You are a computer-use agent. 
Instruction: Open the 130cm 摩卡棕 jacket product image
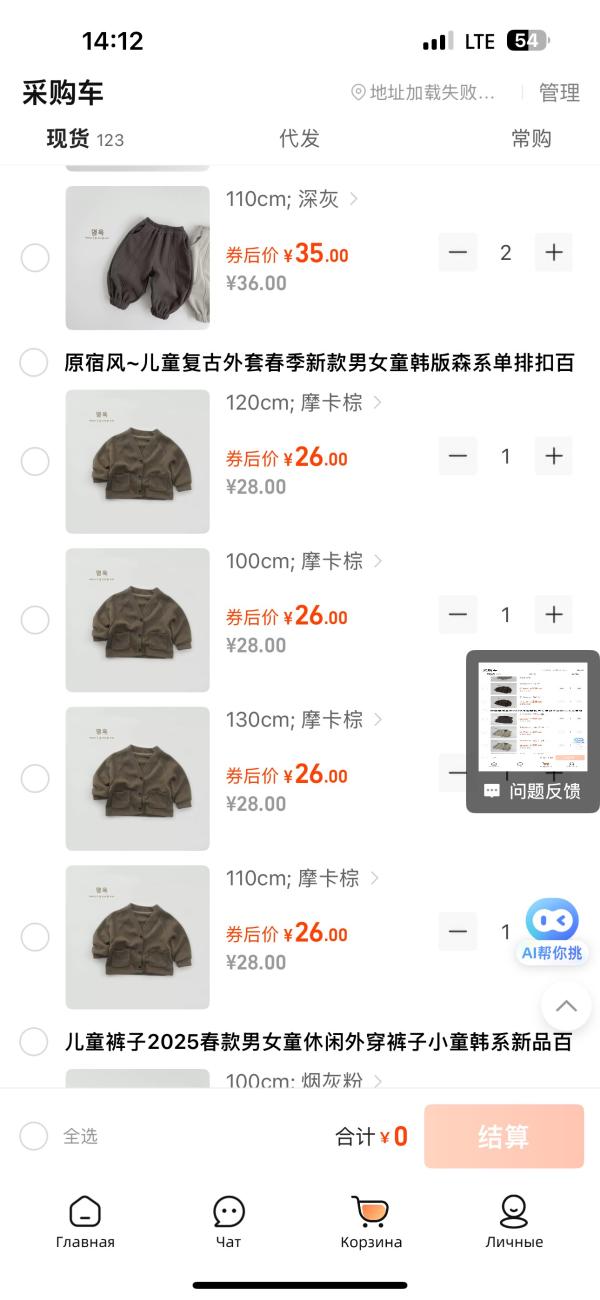click(x=138, y=779)
